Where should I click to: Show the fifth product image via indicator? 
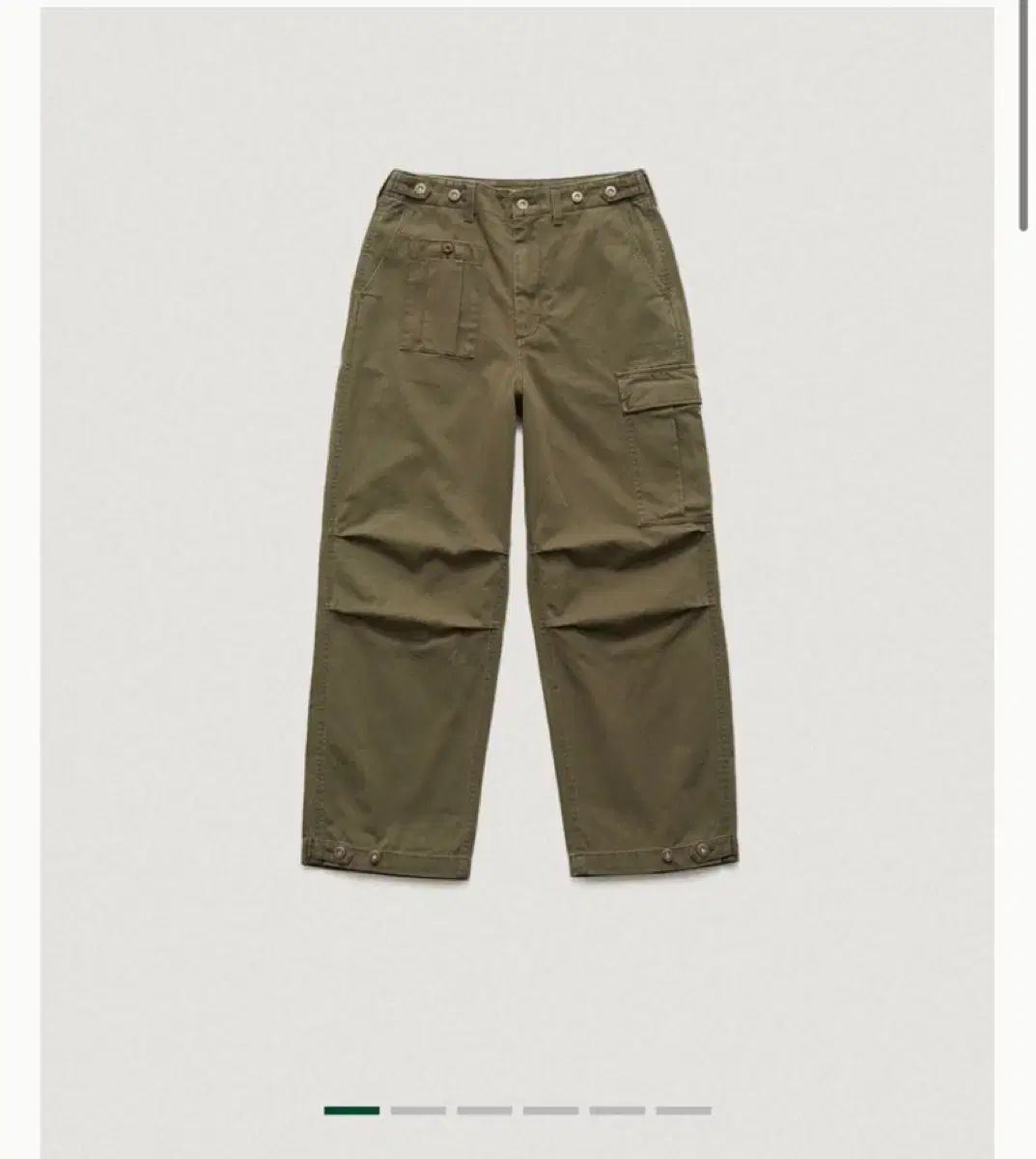[617, 1111]
